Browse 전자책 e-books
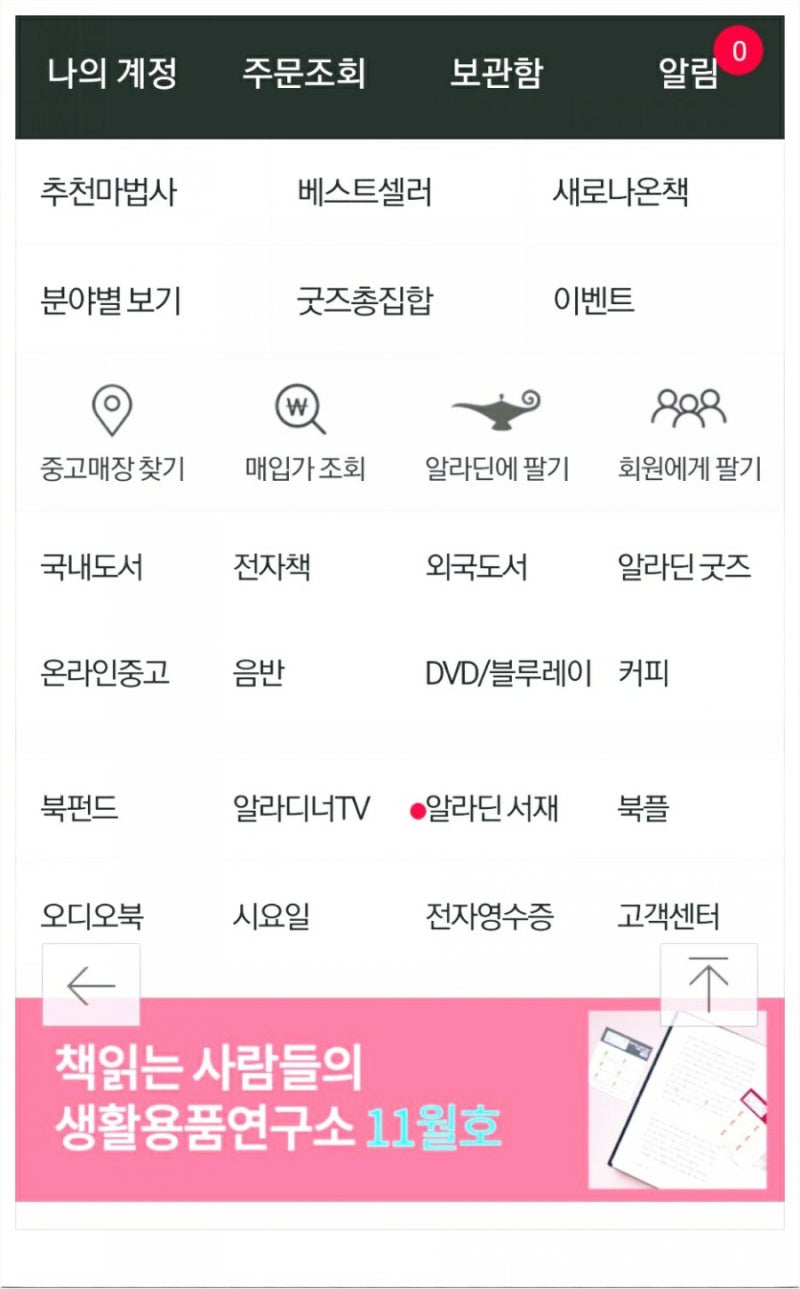This screenshot has width=800, height=1289. click(271, 568)
